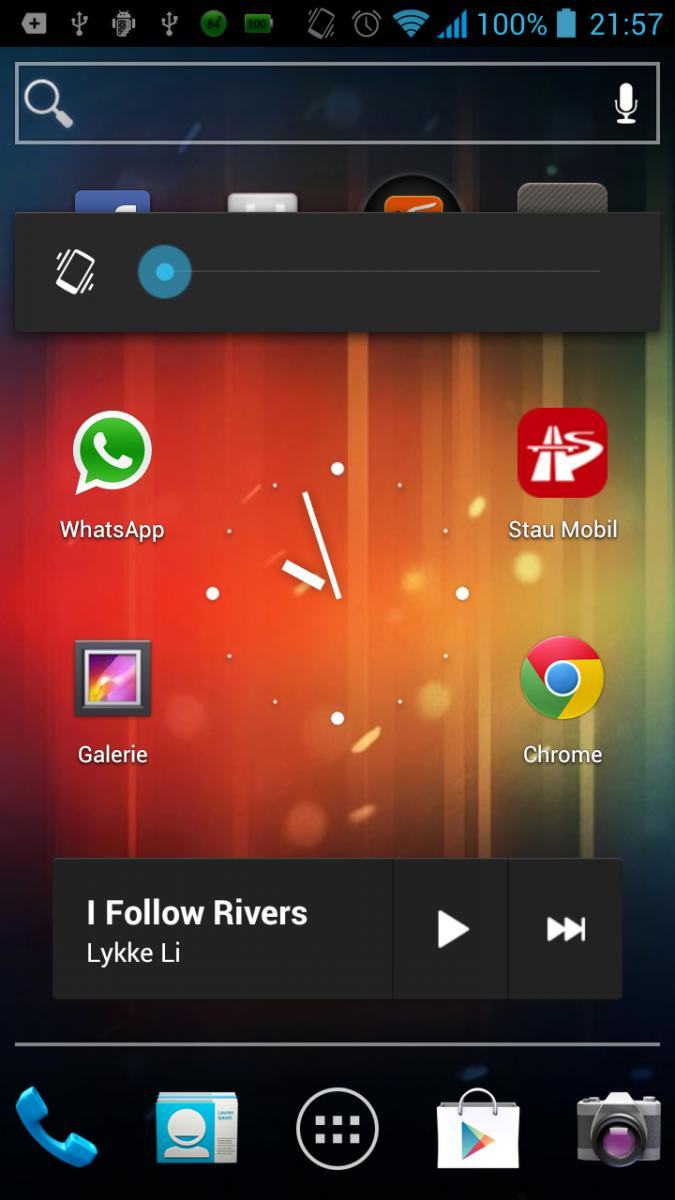
Task: Open music player from I Follow Rivers title
Action: coord(197,913)
